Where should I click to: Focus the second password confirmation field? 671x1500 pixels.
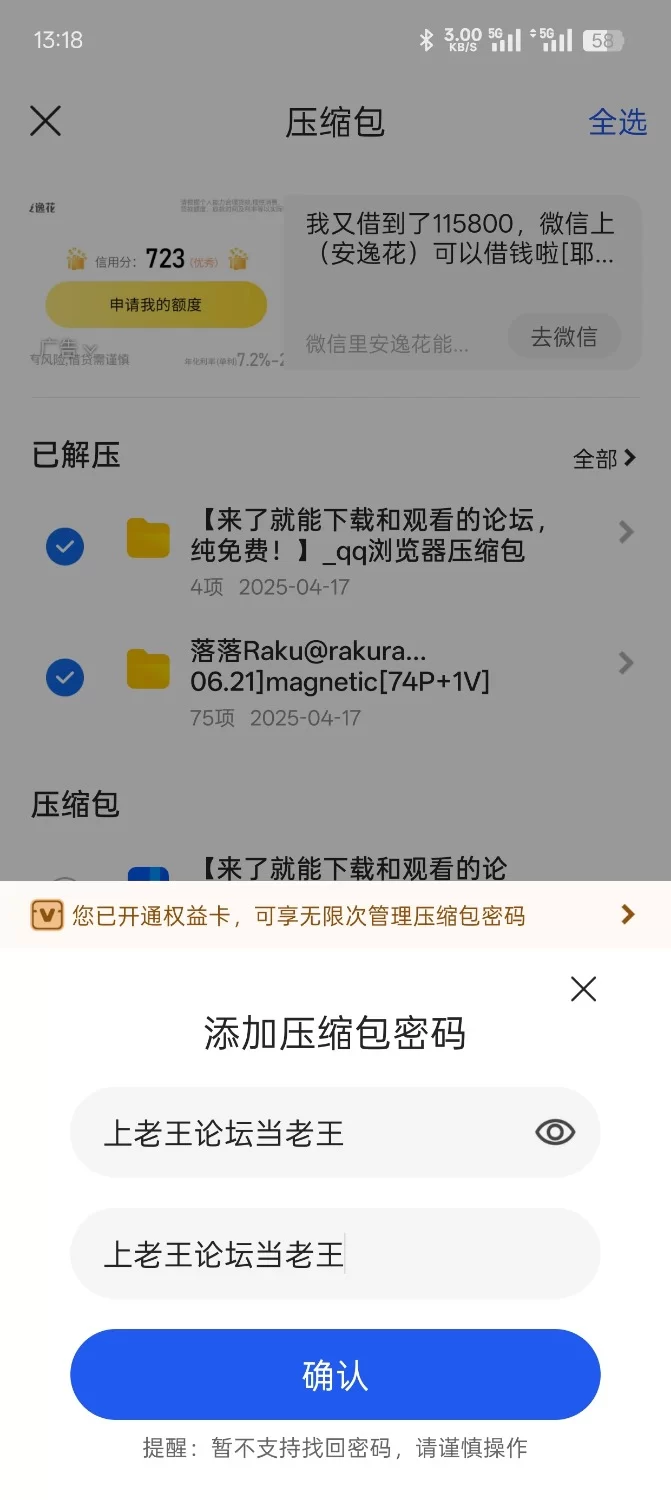[335, 1254]
